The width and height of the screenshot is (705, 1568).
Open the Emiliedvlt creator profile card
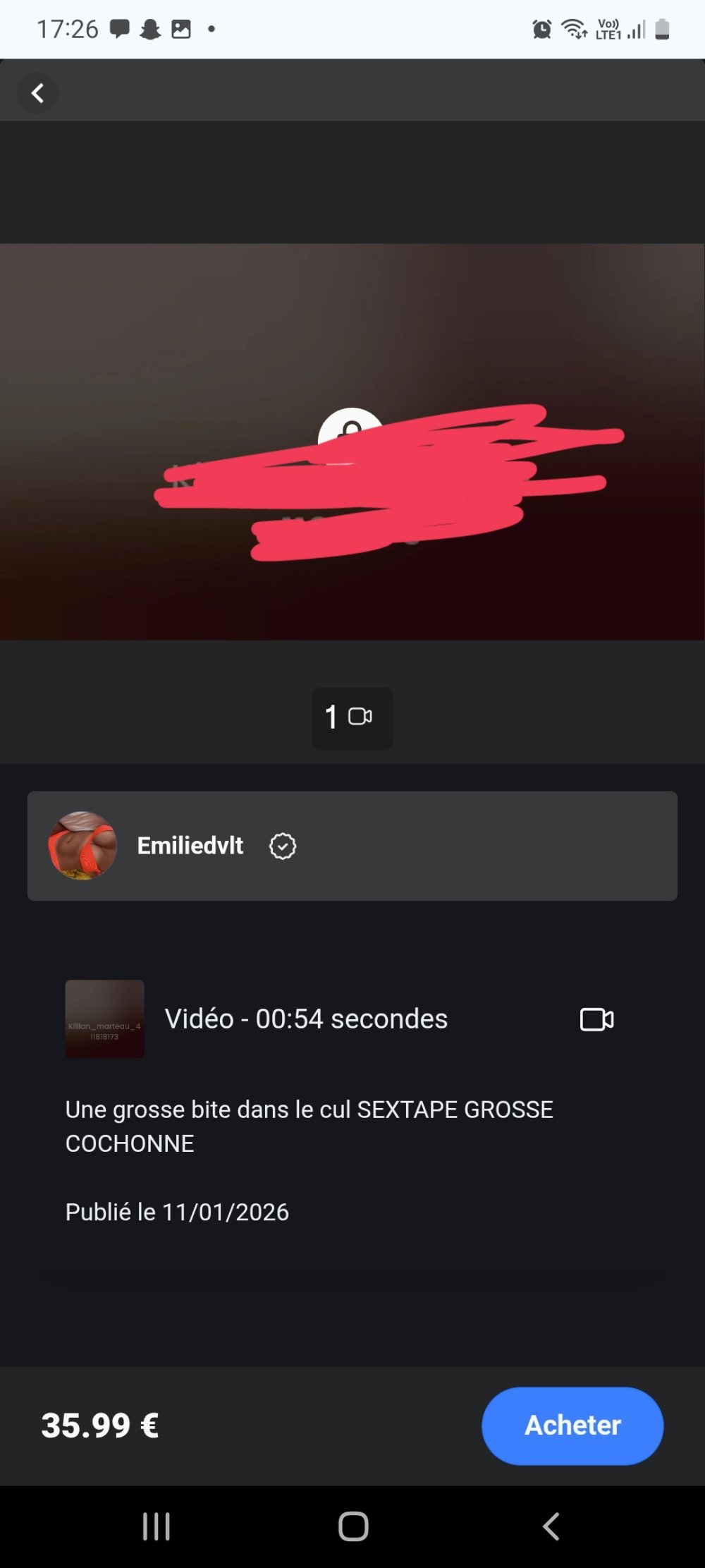(352, 846)
